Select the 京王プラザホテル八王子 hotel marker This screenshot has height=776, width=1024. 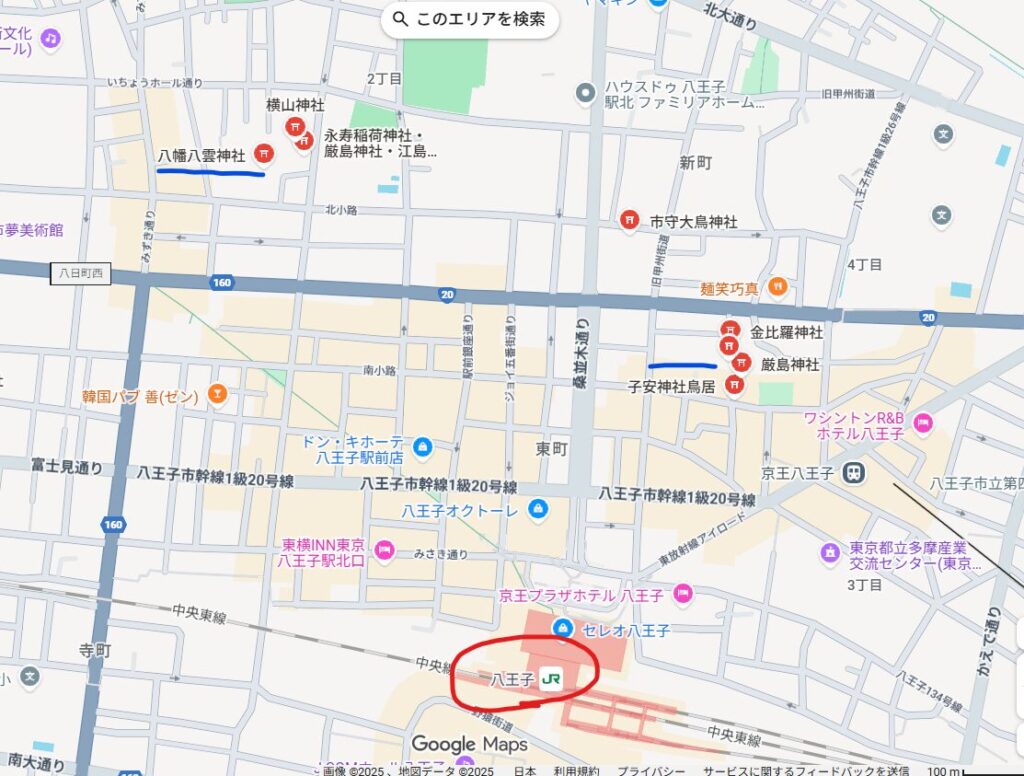[683, 594]
